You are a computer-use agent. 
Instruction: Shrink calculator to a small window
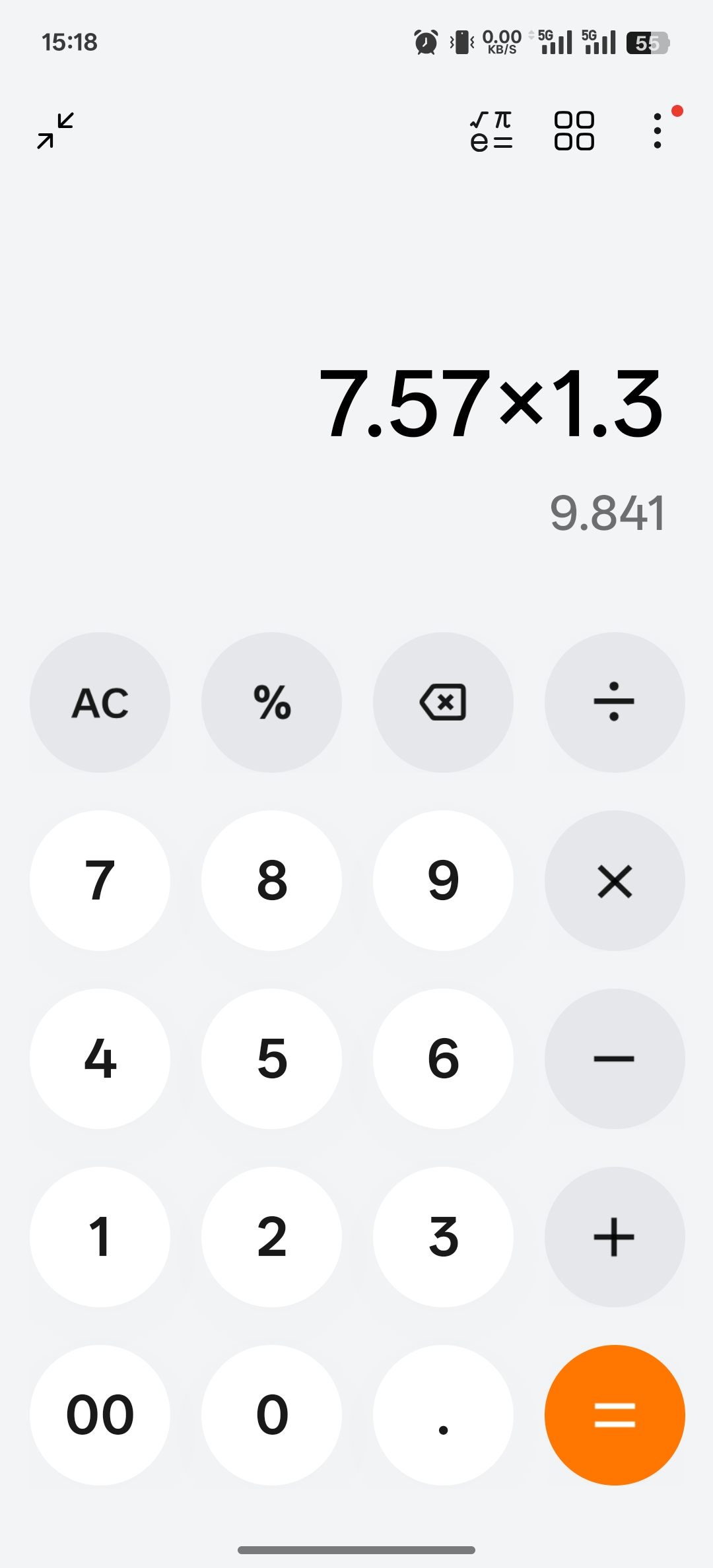tap(55, 130)
